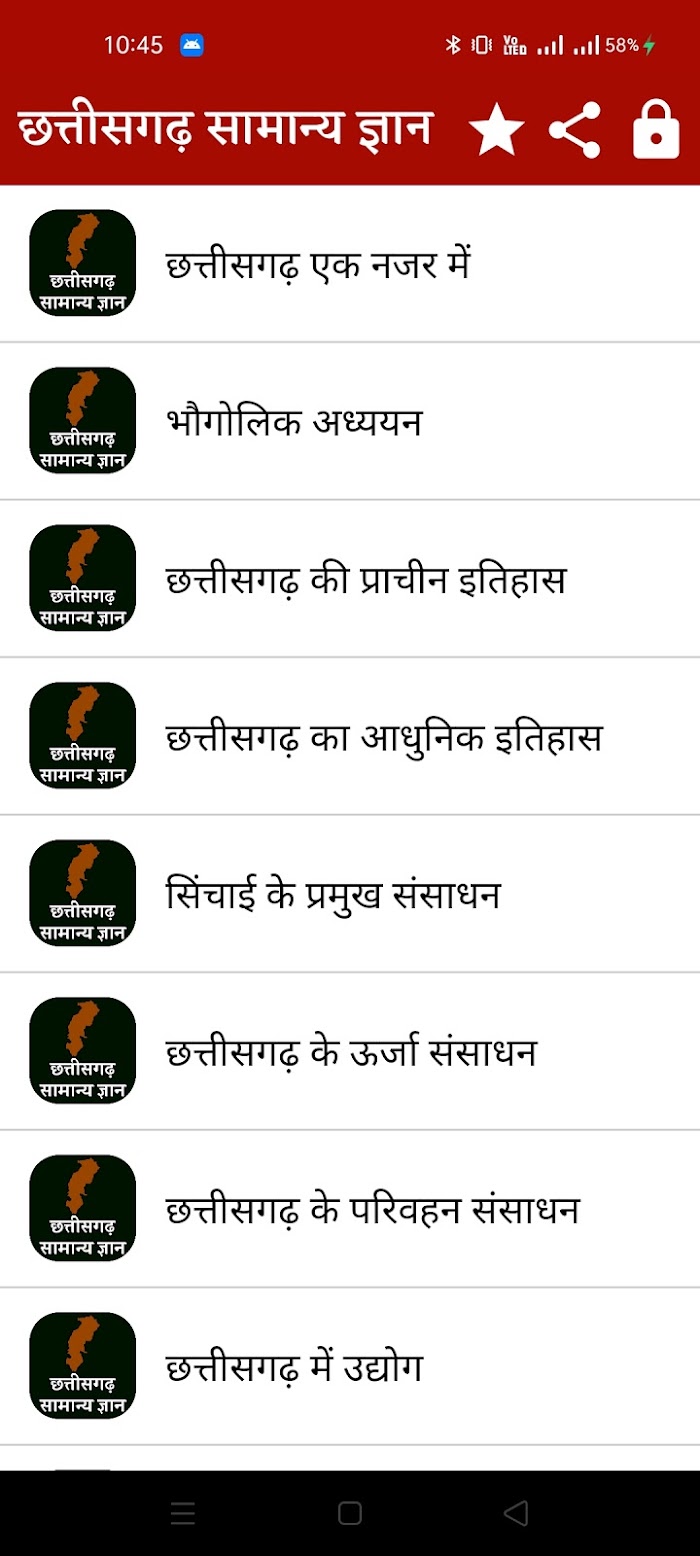The width and height of the screenshot is (700, 1556).
Task: Select छत्तीसगढ़ में उद्योग
Action: click(350, 1366)
